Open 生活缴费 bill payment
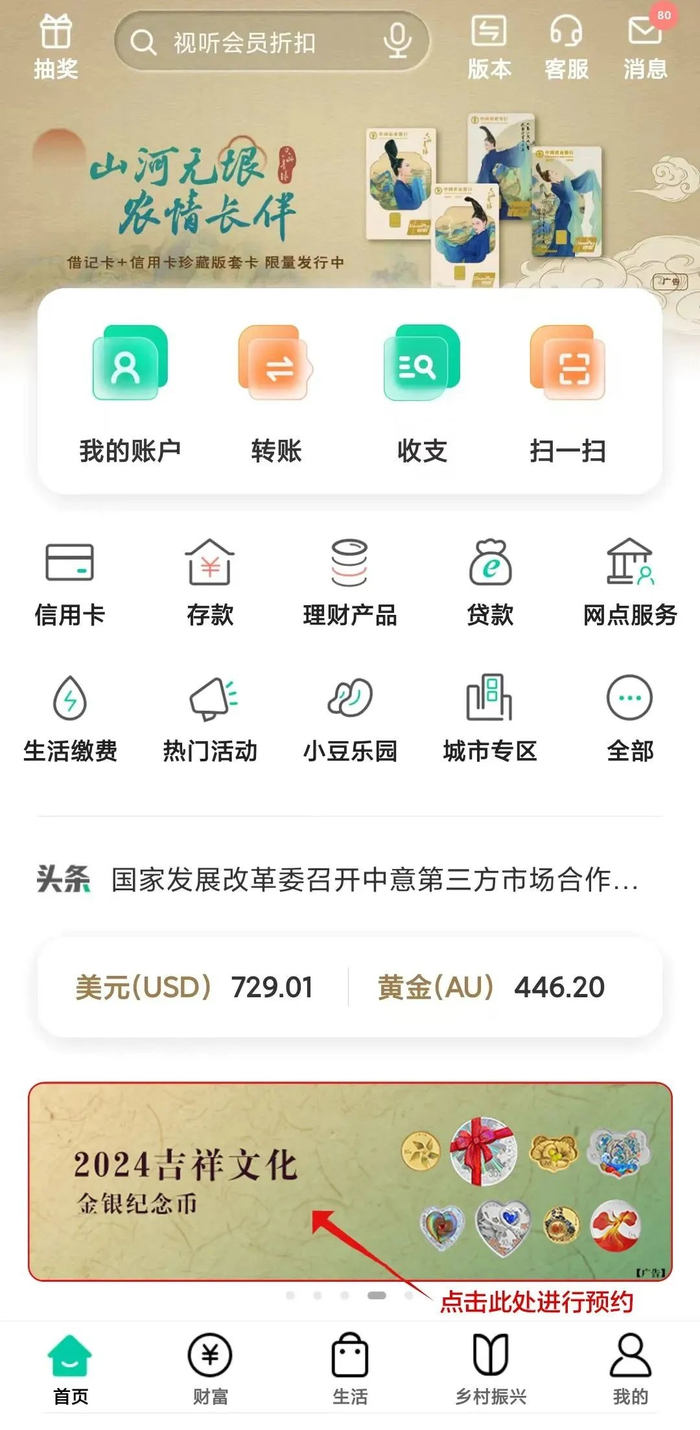700x1430 pixels. [70, 718]
